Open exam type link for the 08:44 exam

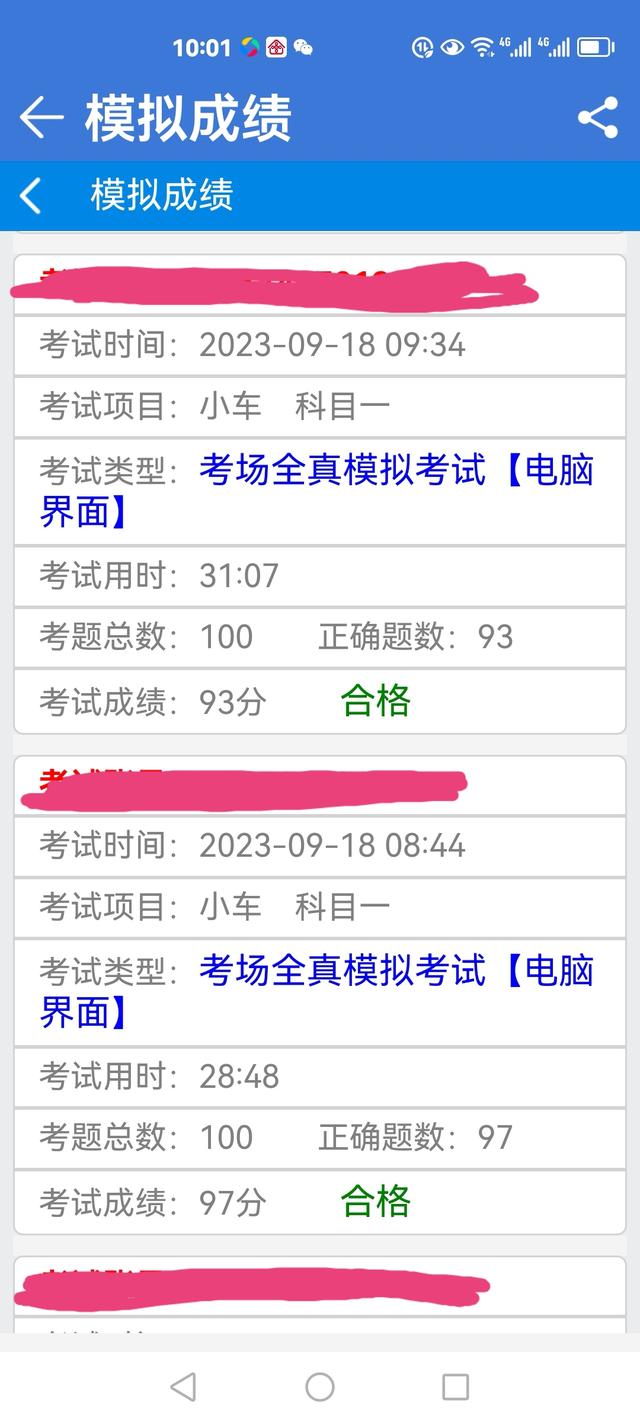tap(317, 991)
